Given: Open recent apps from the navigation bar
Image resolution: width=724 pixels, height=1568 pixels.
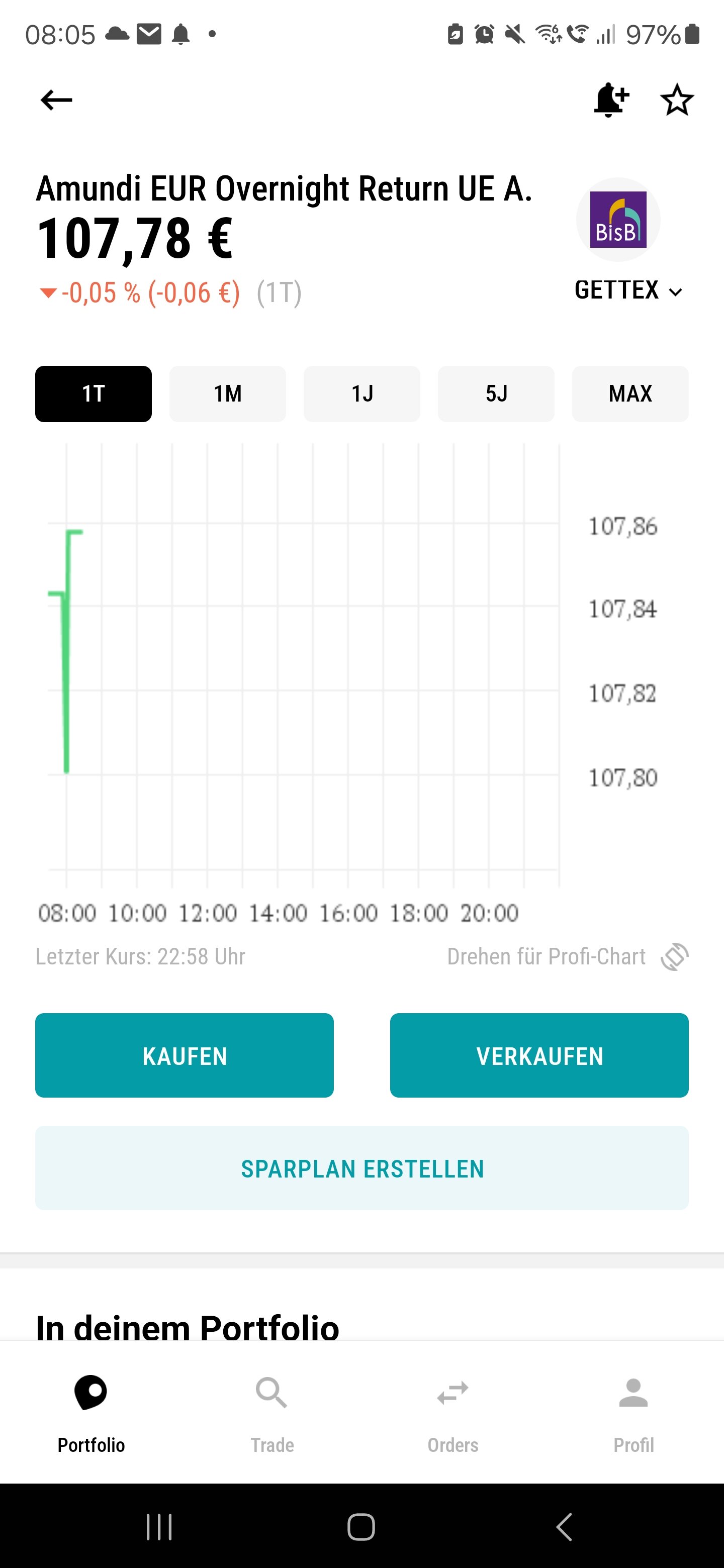Looking at the screenshot, I should pyautogui.click(x=159, y=1527).
